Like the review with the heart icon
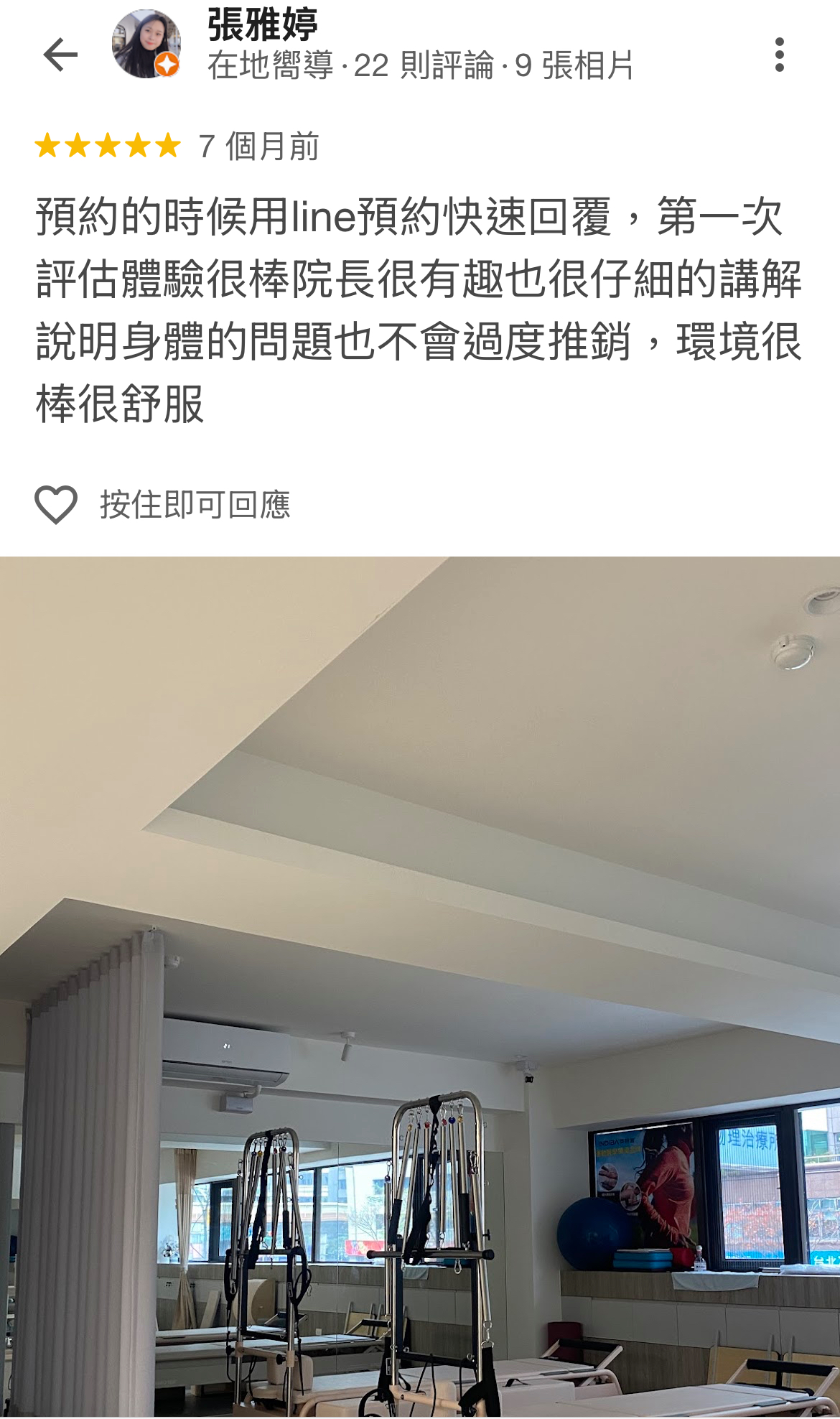Viewport: 840px width, 1419px height. point(56,504)
